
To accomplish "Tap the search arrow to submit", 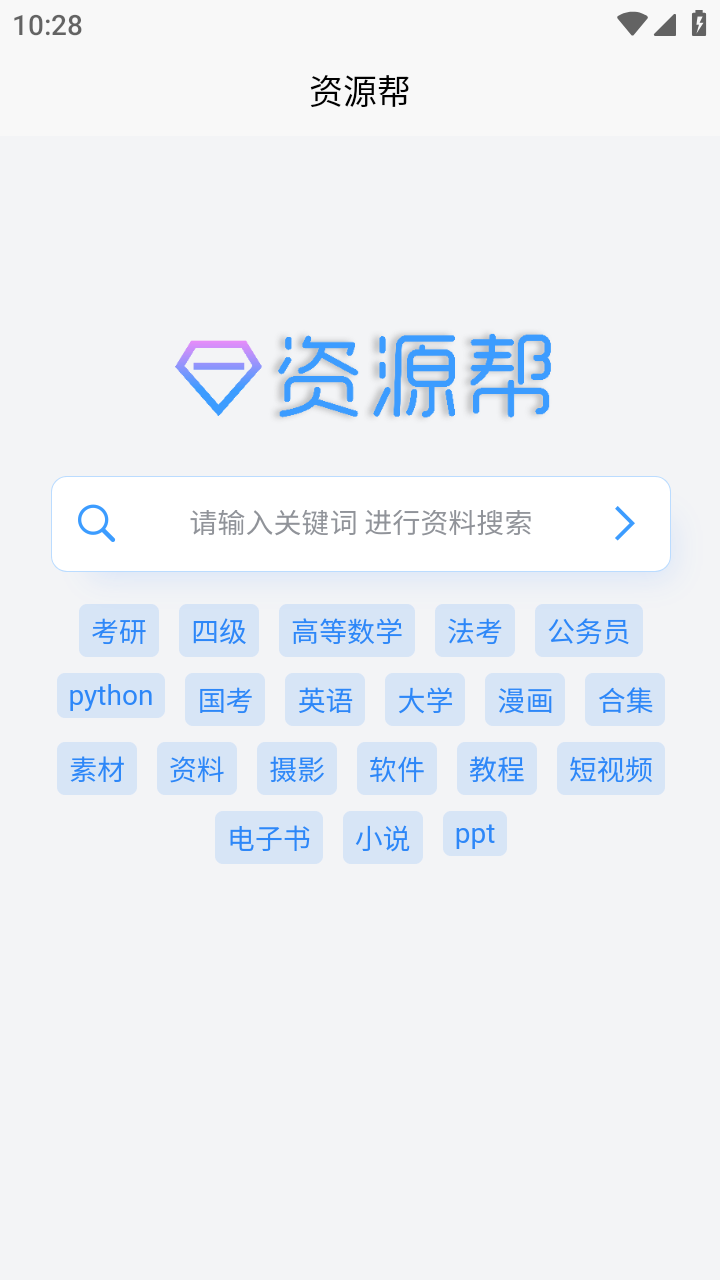I will (x=625, y=523).
